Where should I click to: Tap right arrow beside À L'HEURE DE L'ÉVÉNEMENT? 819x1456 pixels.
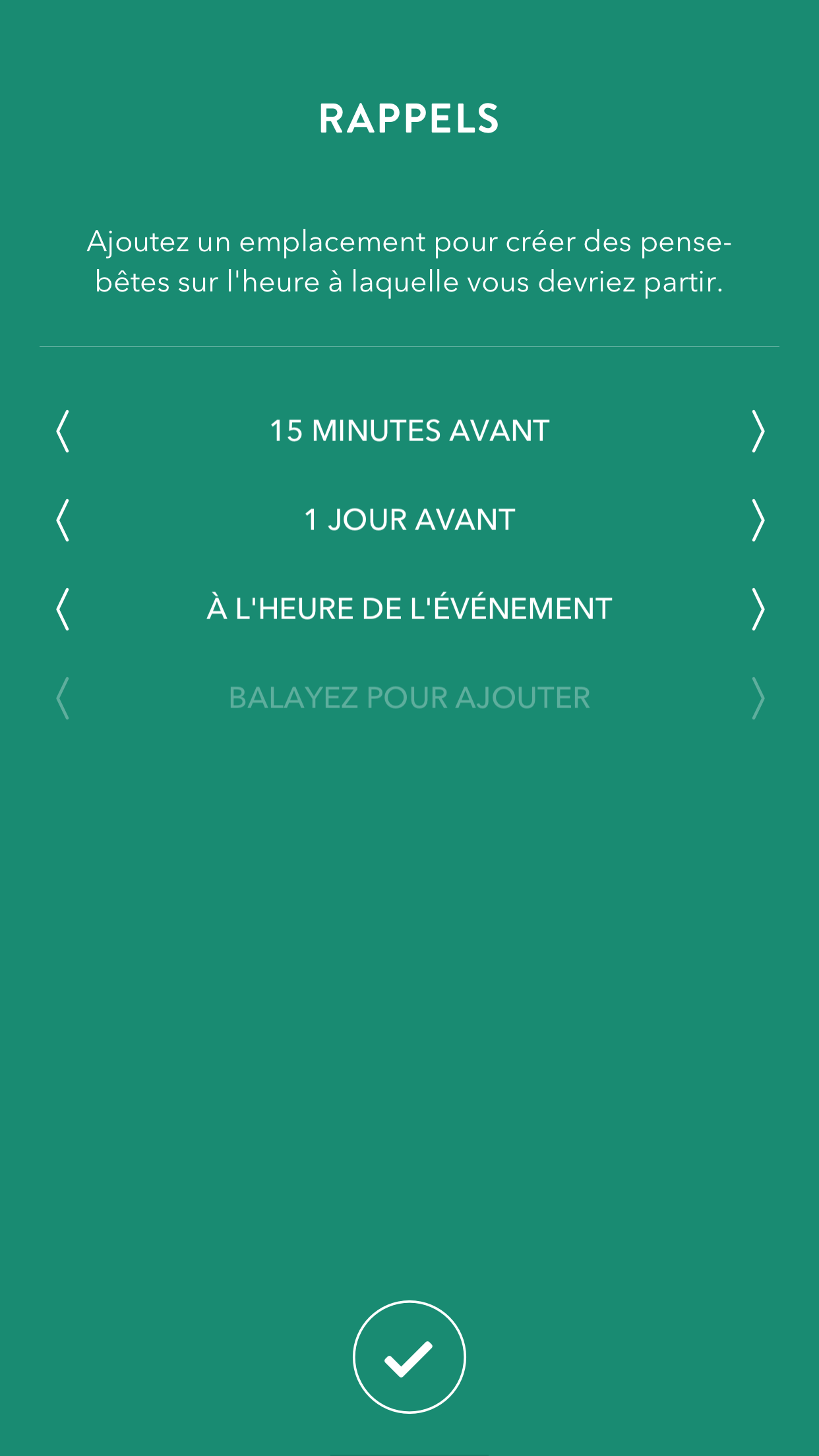click(758, 609)
